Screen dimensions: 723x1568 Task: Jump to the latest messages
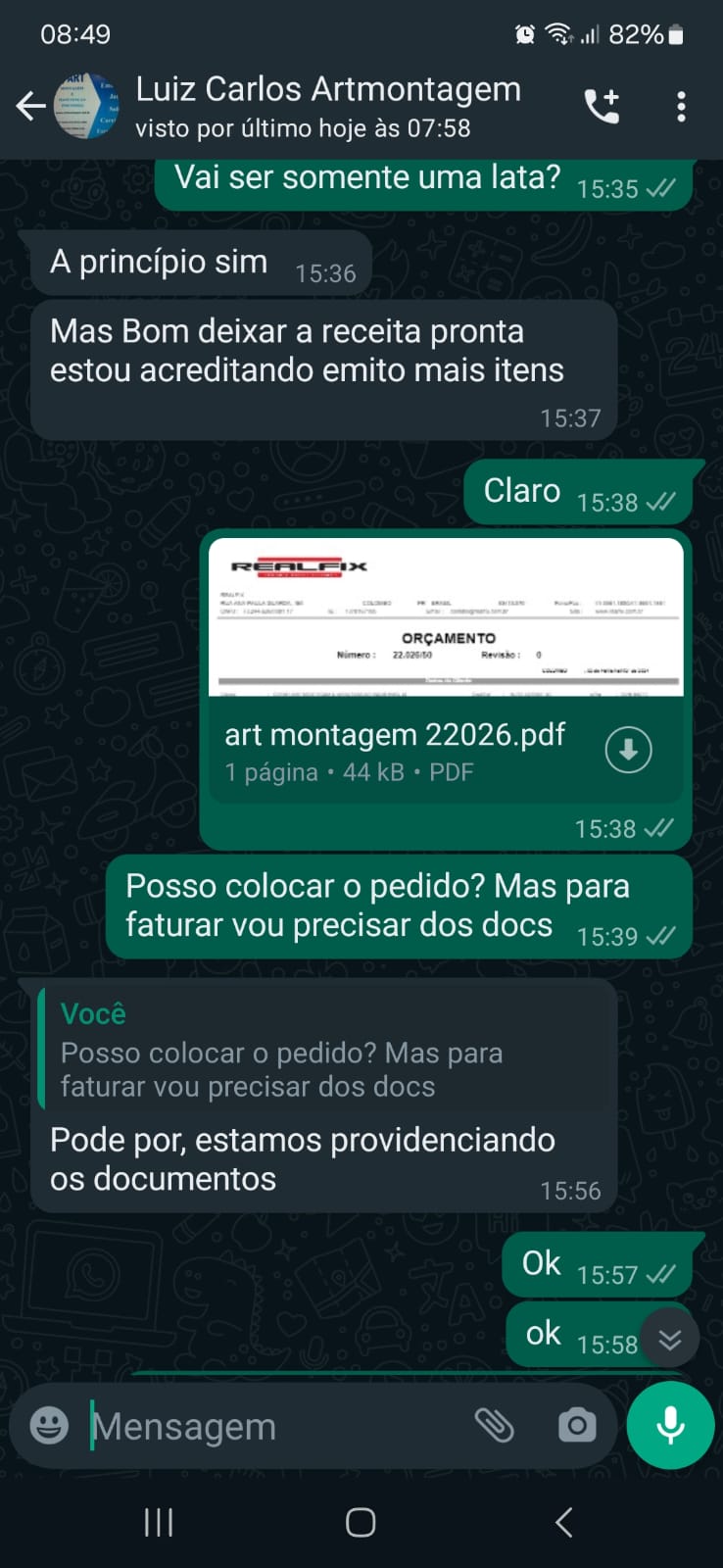coord(670,1339)
